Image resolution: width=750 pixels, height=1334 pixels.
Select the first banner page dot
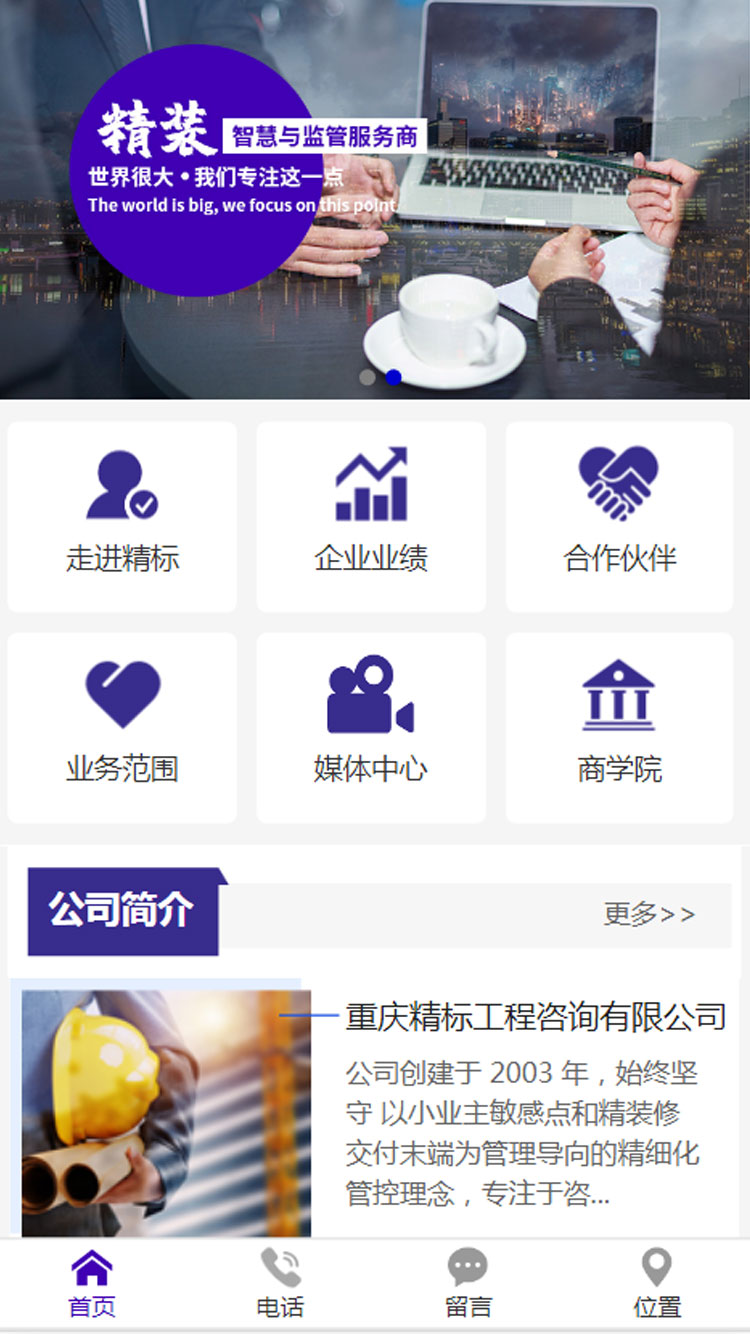click(x=367, y=377)
